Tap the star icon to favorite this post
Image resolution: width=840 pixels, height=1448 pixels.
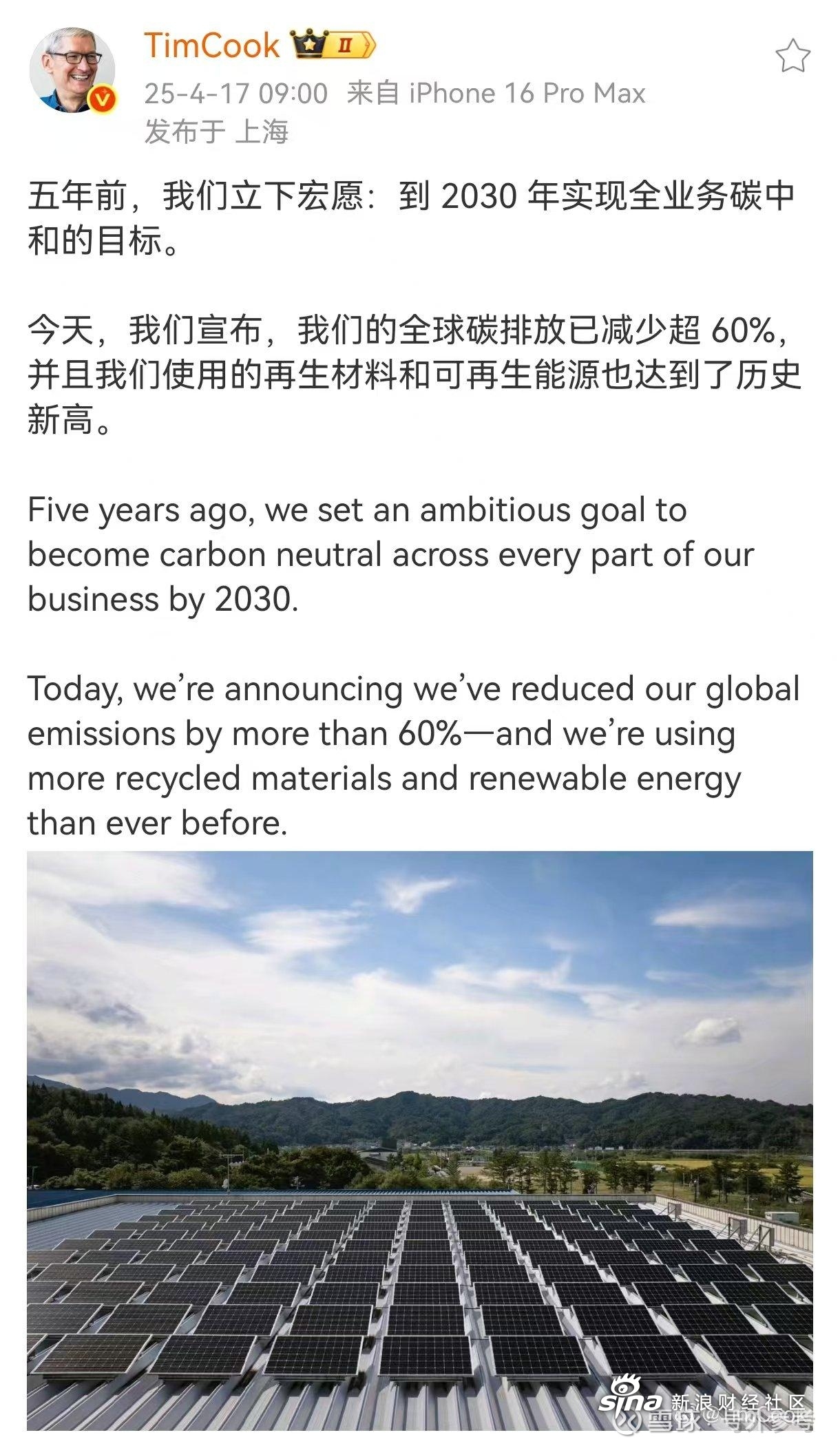(x=792, y=56)
